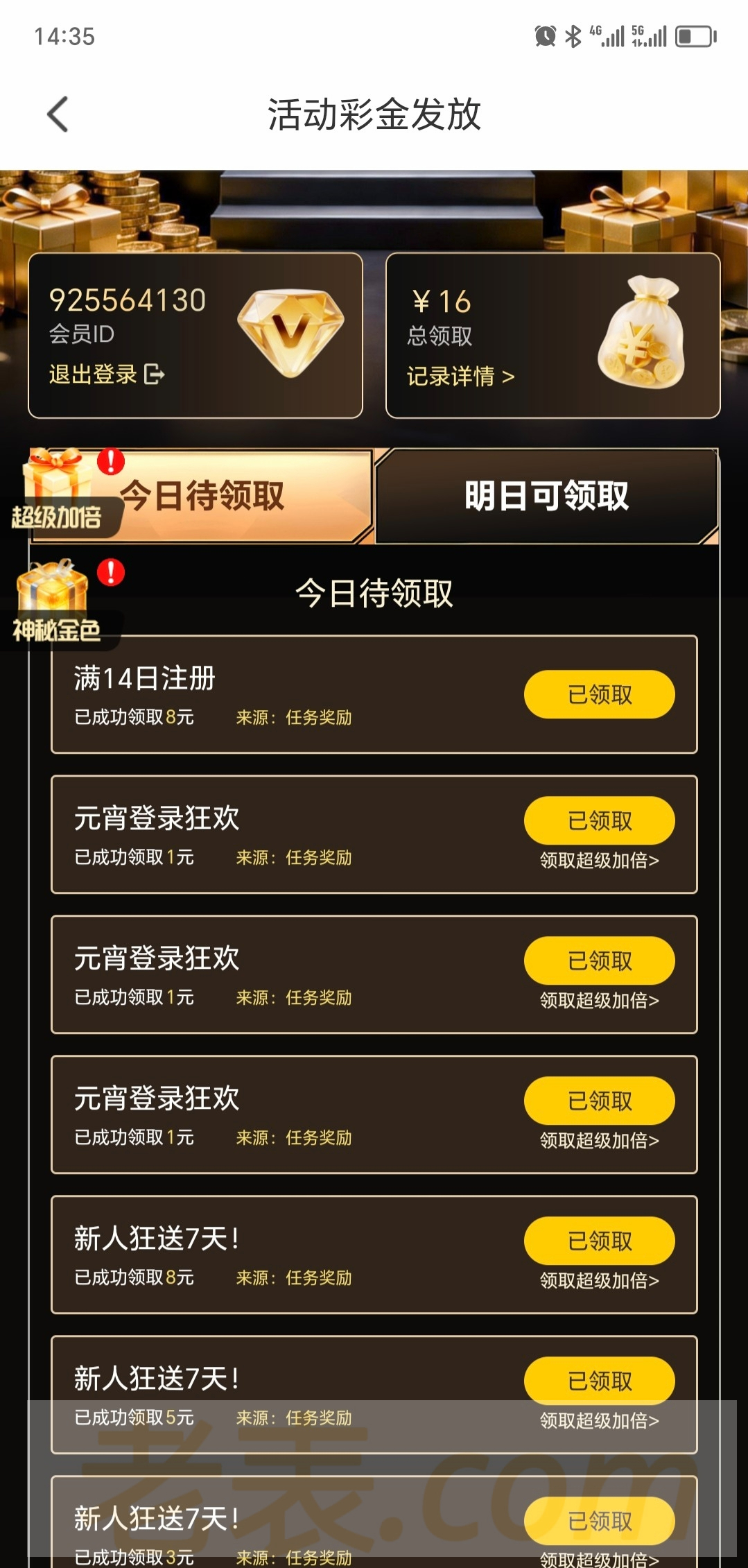The image size is (748, 1568).
Task: Go back using the top-left arrow
Action: 58,114
